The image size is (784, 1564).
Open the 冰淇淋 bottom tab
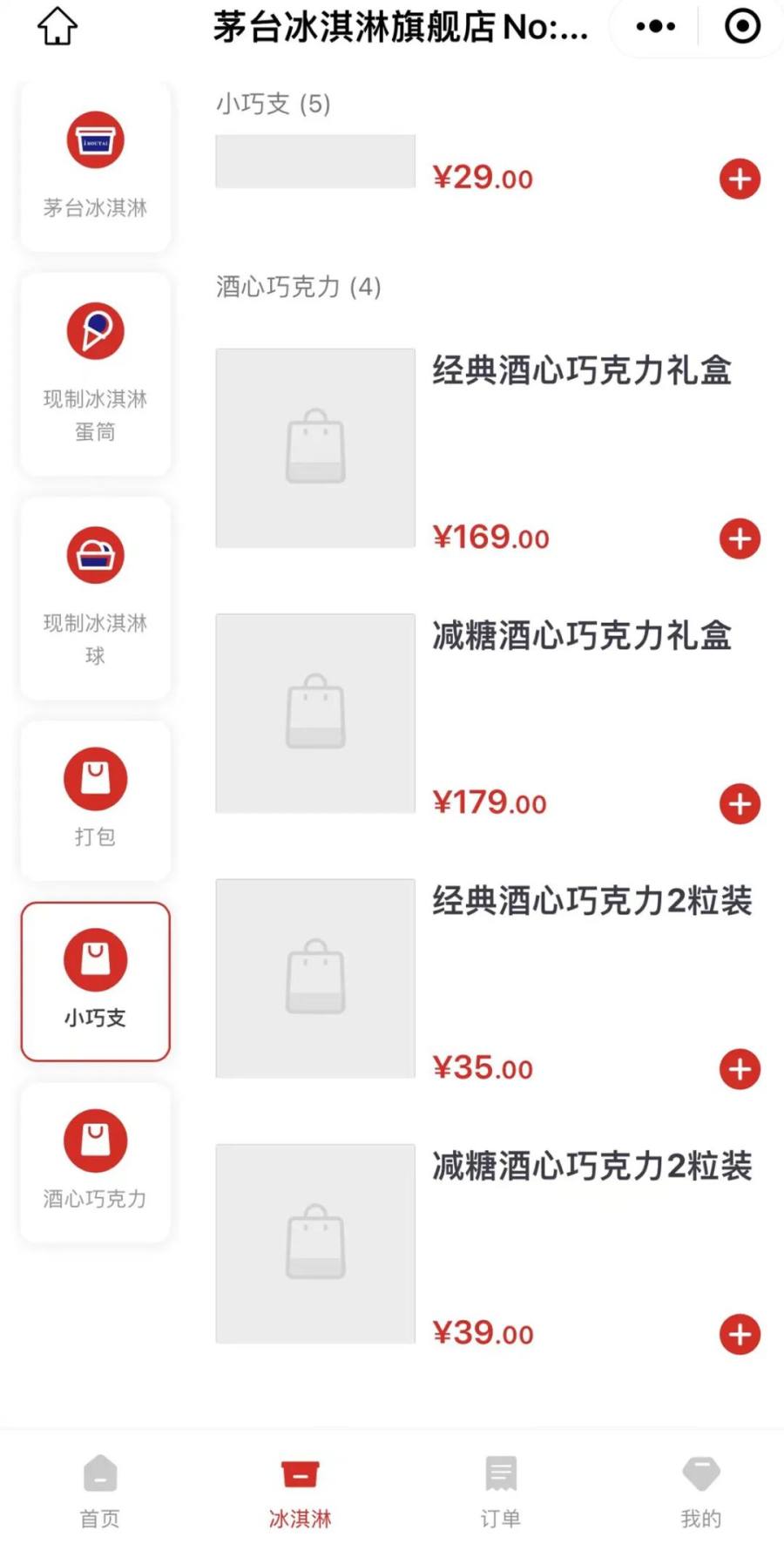point(300,1492)
